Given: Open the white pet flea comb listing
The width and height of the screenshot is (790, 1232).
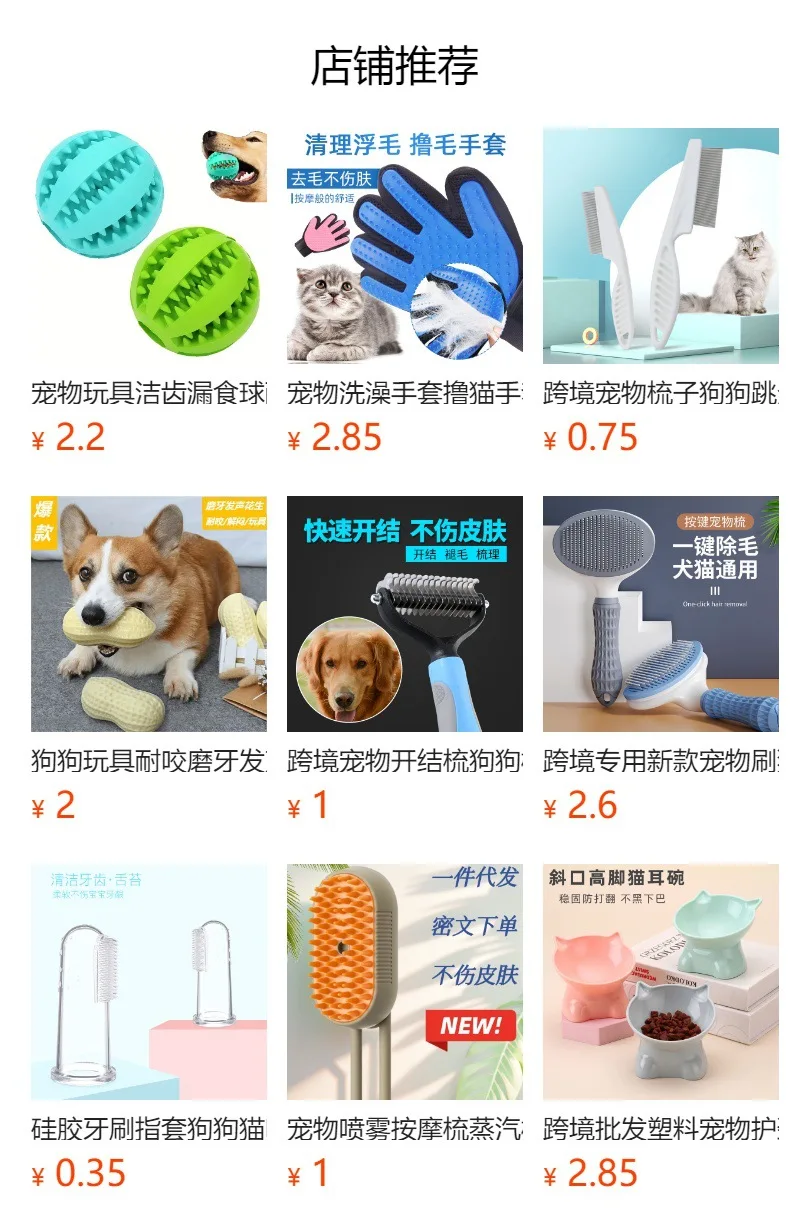Looking at the screenshot, I should click(x=660, y=246).
